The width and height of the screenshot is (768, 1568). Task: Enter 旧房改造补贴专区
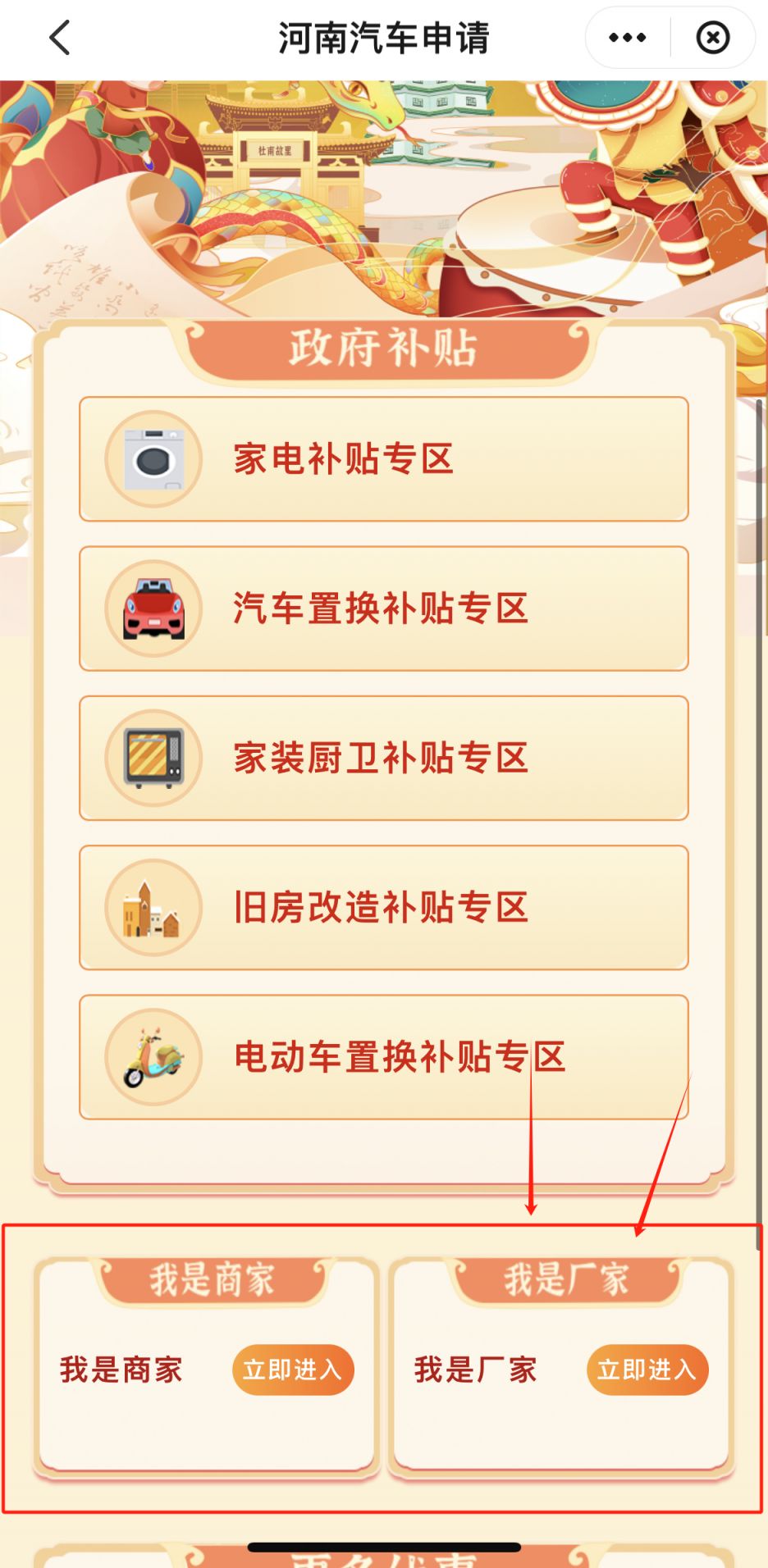383,907
